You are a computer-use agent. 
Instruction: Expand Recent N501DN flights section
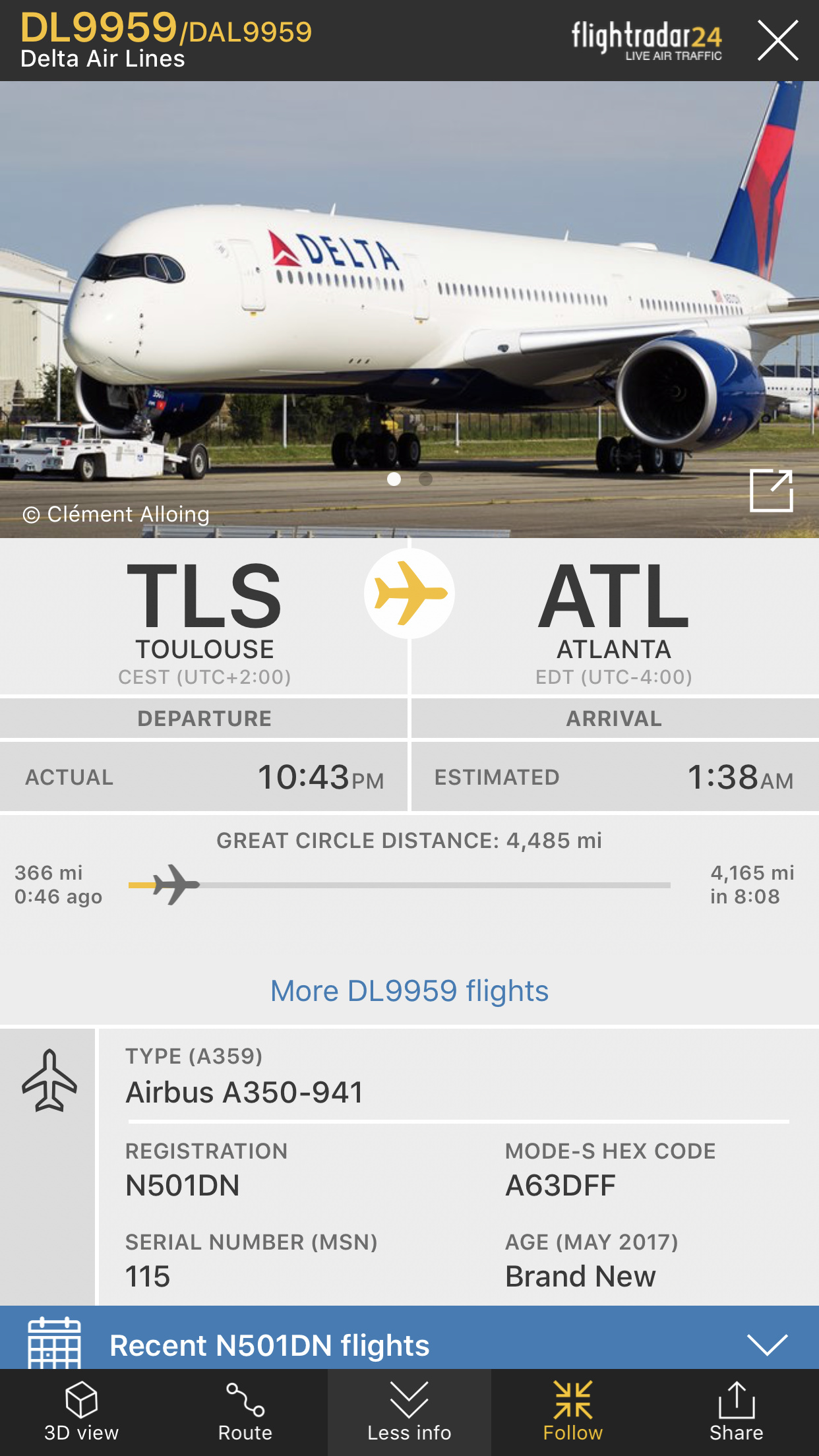[767, 1344]
